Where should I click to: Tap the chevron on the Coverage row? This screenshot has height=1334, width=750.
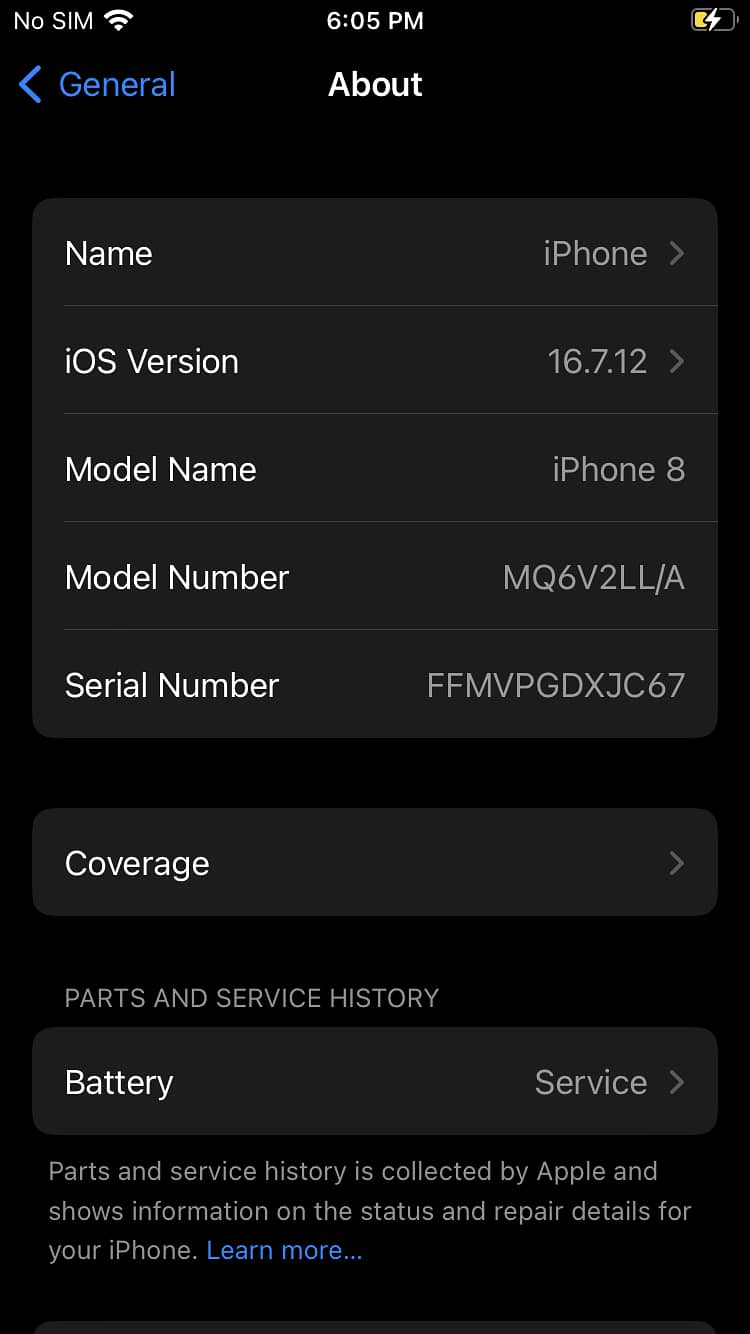coord(676,862)
